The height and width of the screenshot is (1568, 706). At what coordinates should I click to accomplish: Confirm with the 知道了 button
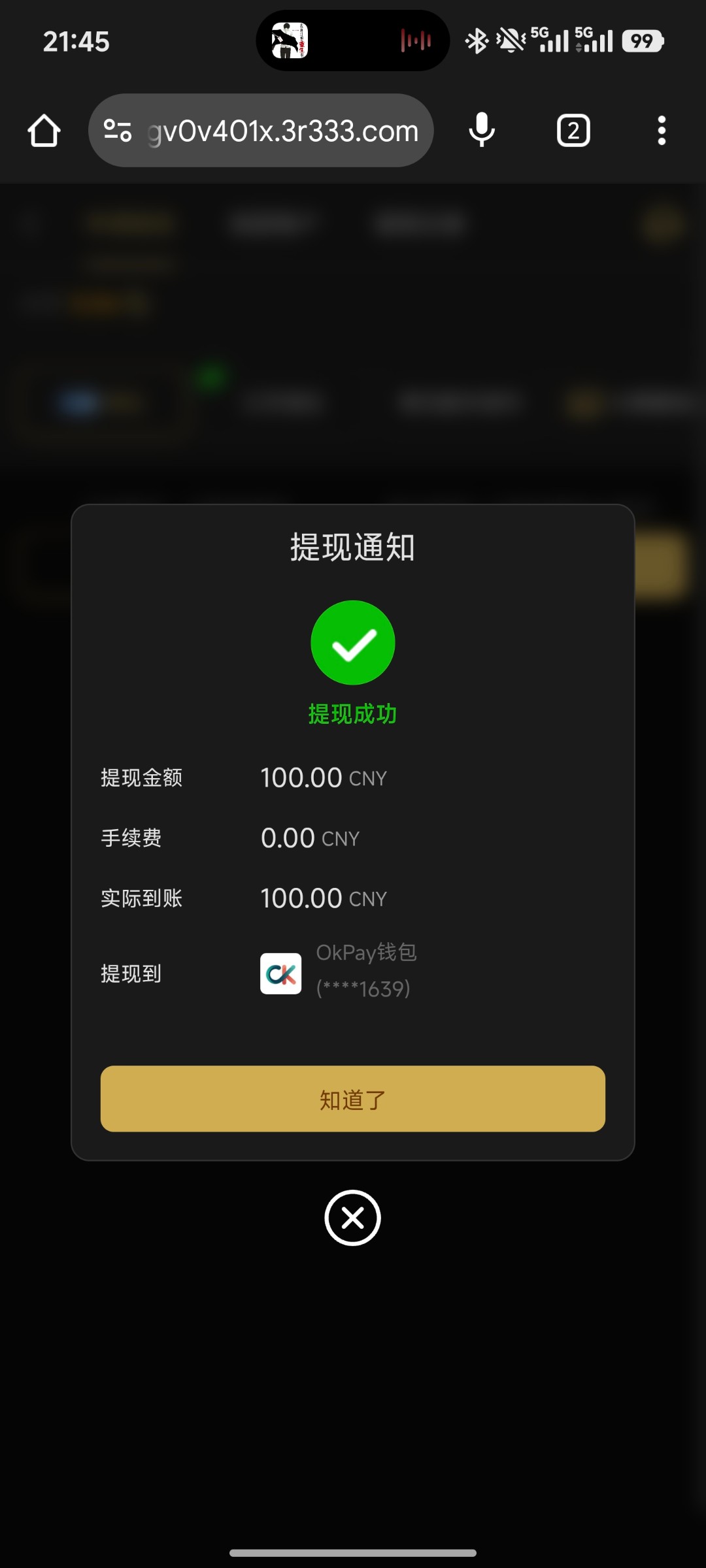pyautogui.click(x=352, y=1099)
